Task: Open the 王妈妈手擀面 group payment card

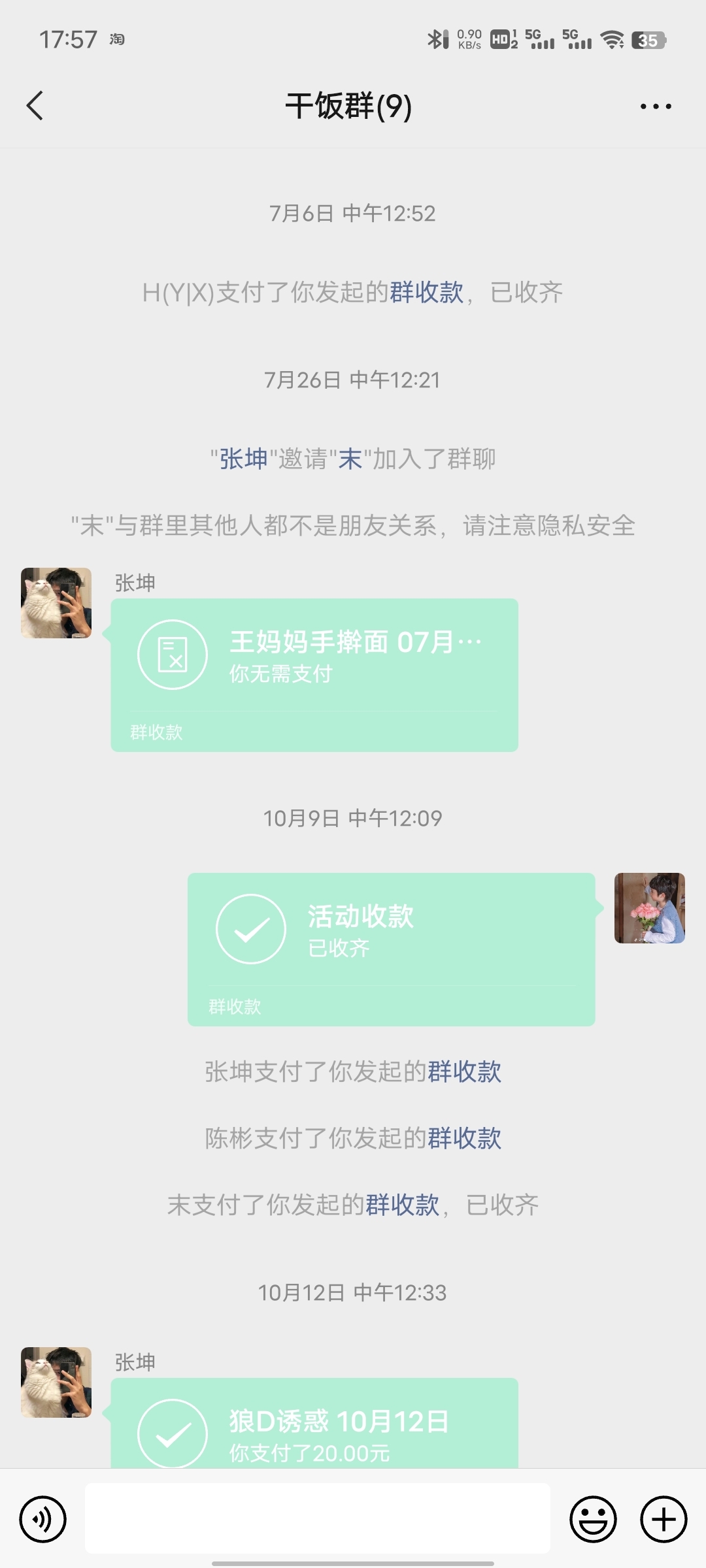Action: (x=314, y=674)
